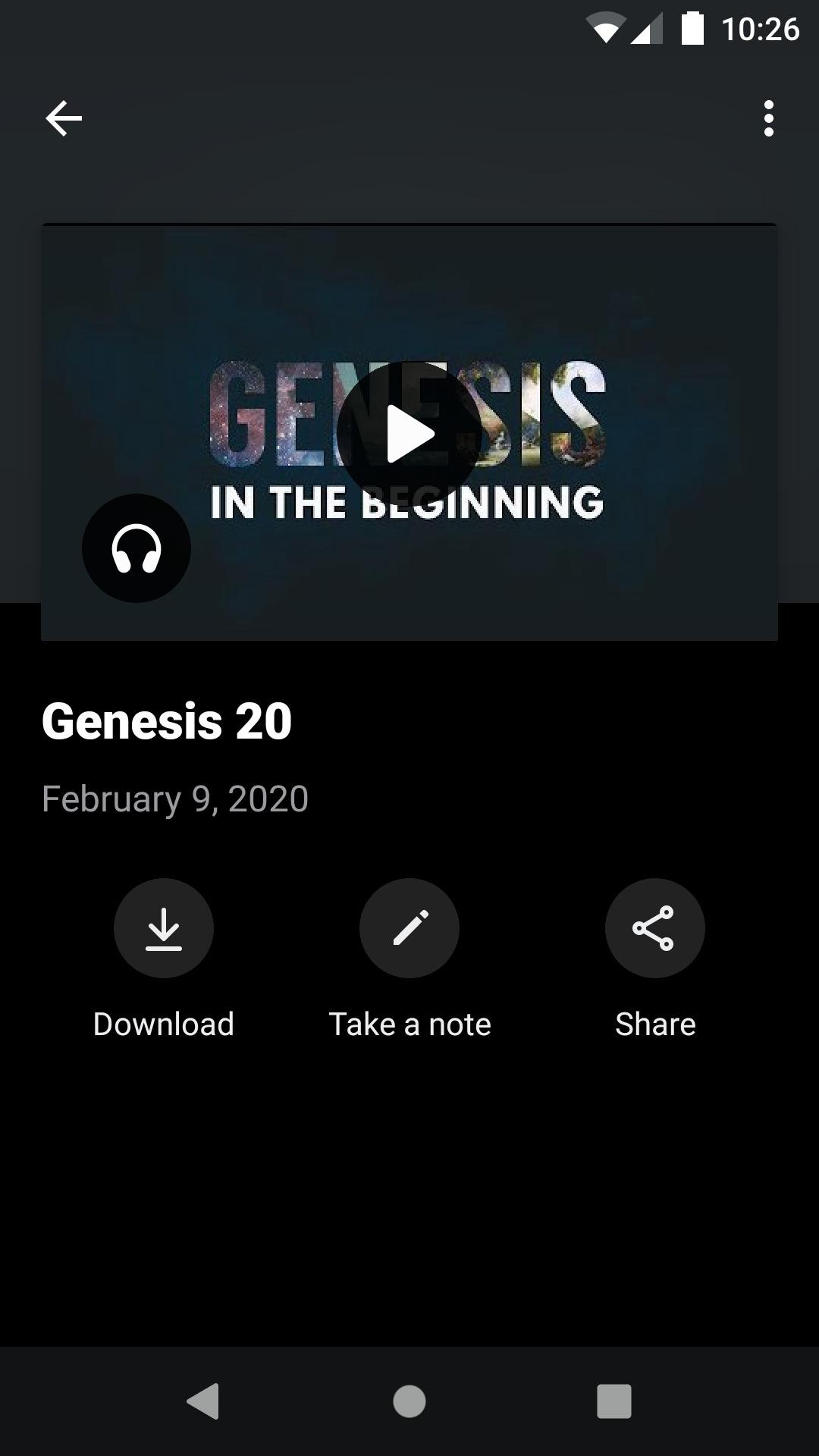Open recent apps from navigation bar
The image size is (819, 1456).
[x=614, y=1401]
